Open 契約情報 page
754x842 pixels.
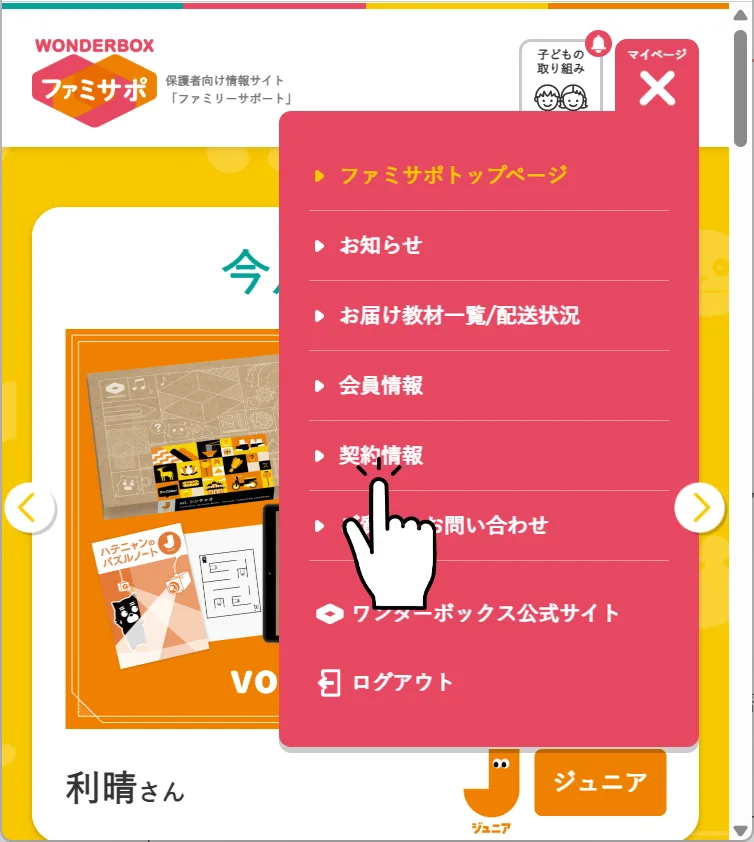pyautogui.click(x=381, y=455)
